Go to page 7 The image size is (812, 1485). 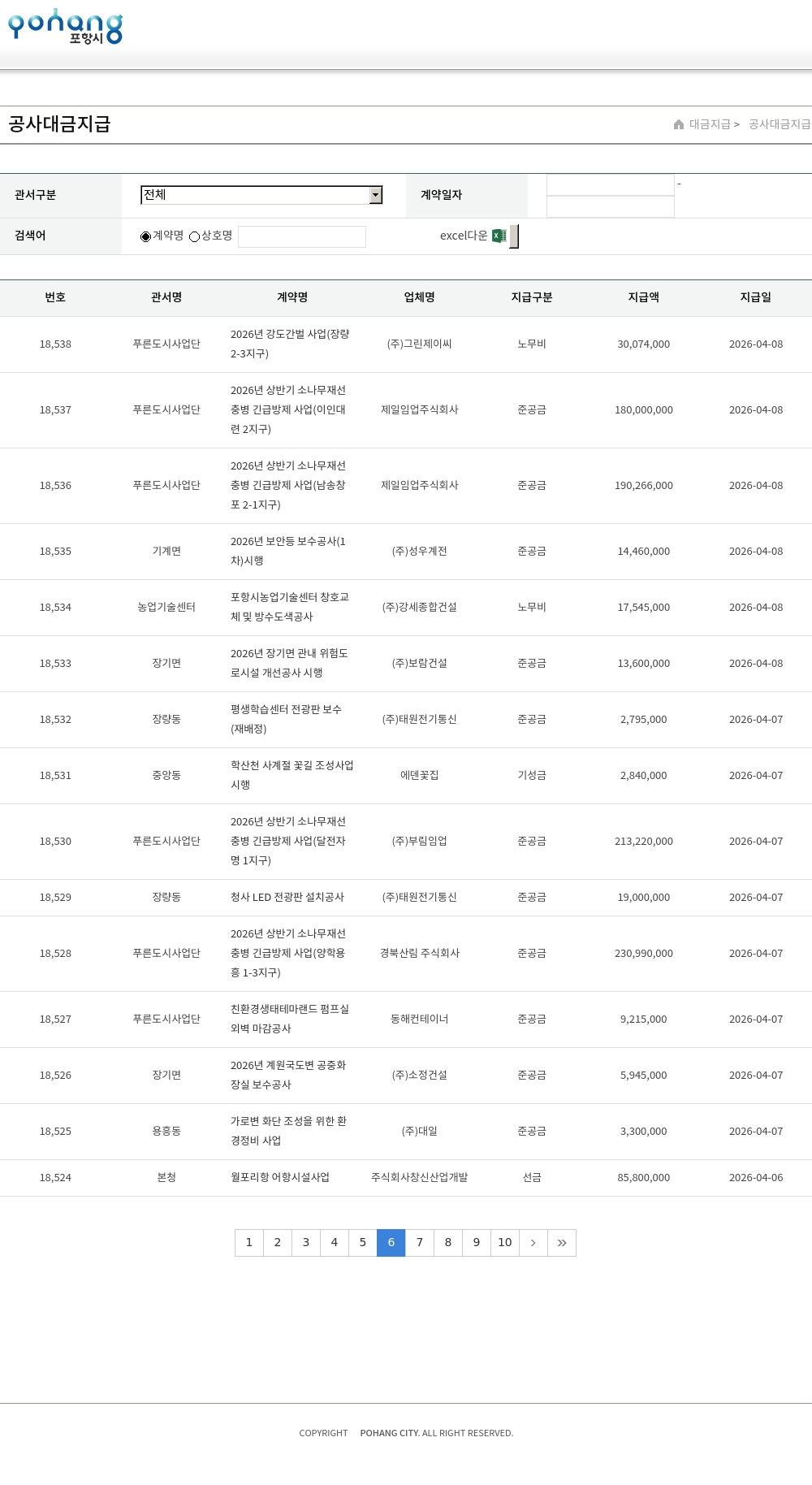[x=420, y=1242]
